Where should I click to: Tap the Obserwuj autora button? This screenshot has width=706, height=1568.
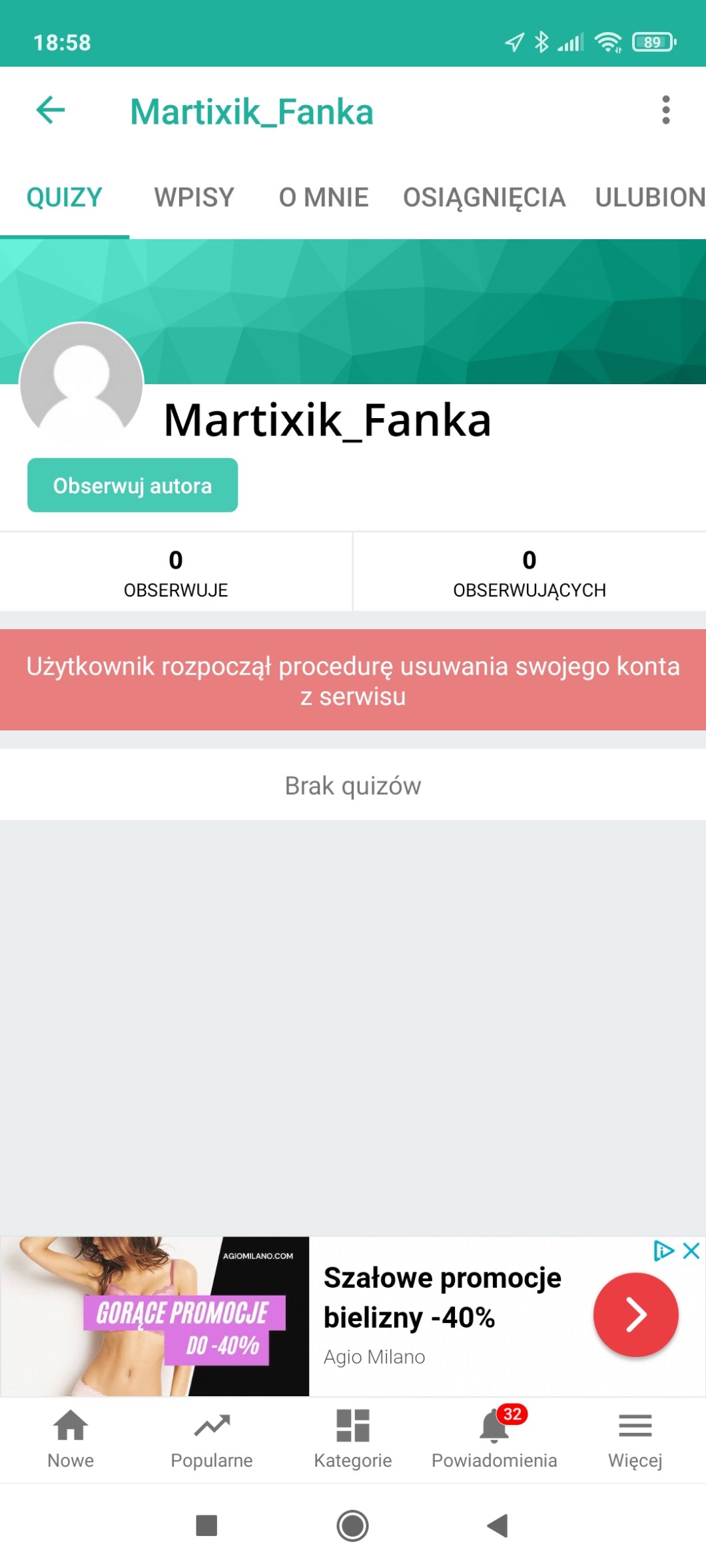[x=133, y=485]
